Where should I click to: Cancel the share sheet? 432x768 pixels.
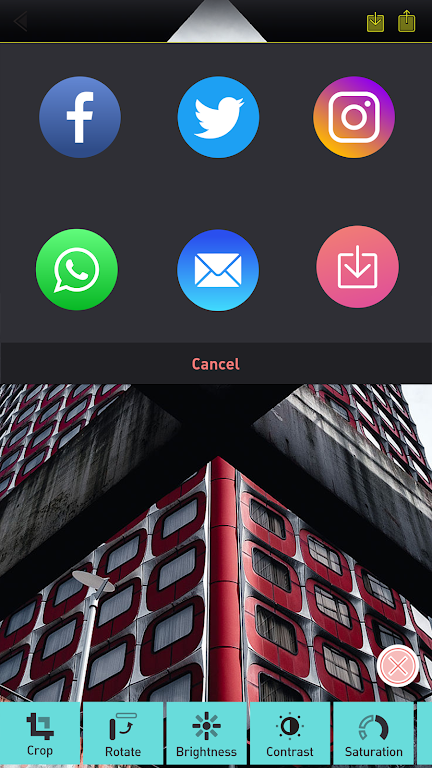point(216,364)
